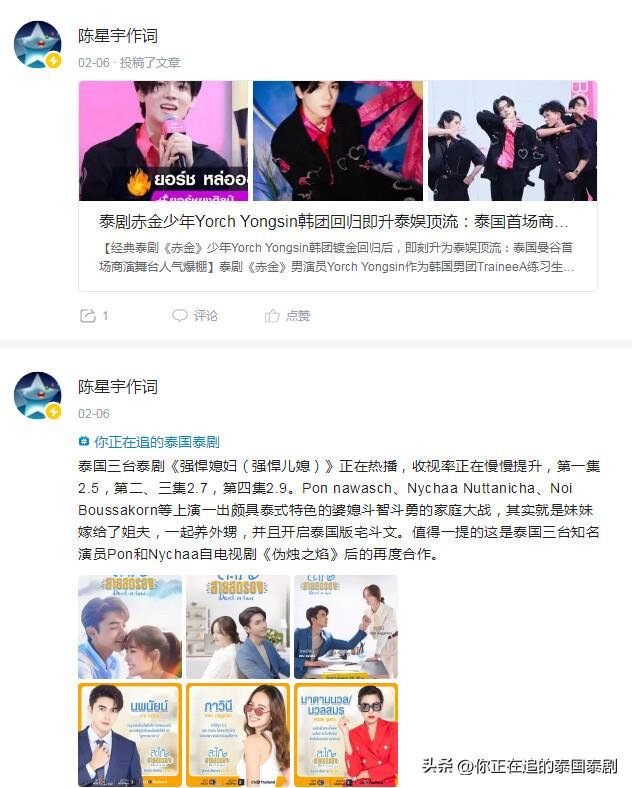Image resolution: width=632 pixels, height=788 pixels.
Task: View the photo of the man at a desk
Action: 345,627
